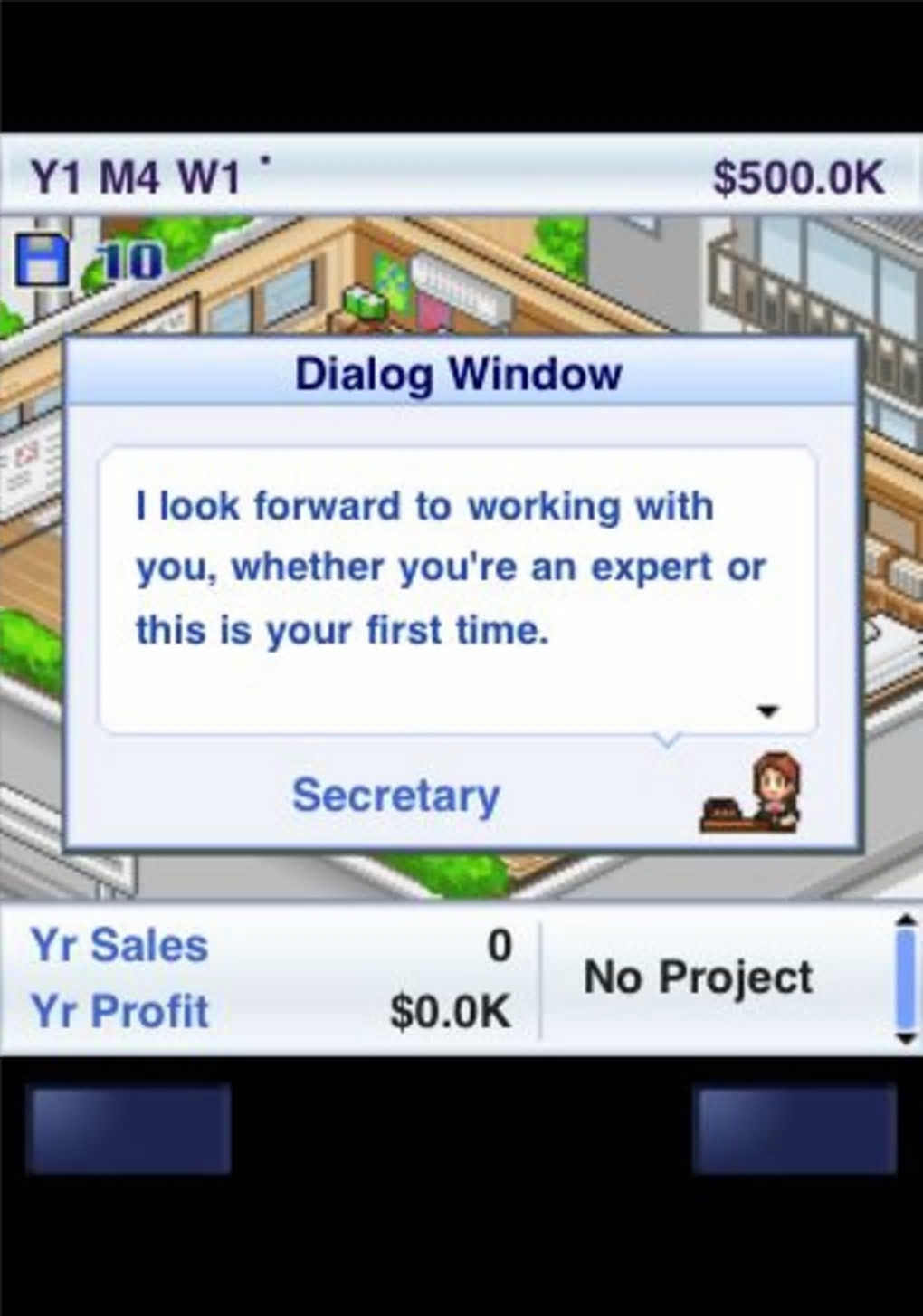Tap the left blue softkey button
Viewport: 923px width, 1316px height.
[128, 1129]
